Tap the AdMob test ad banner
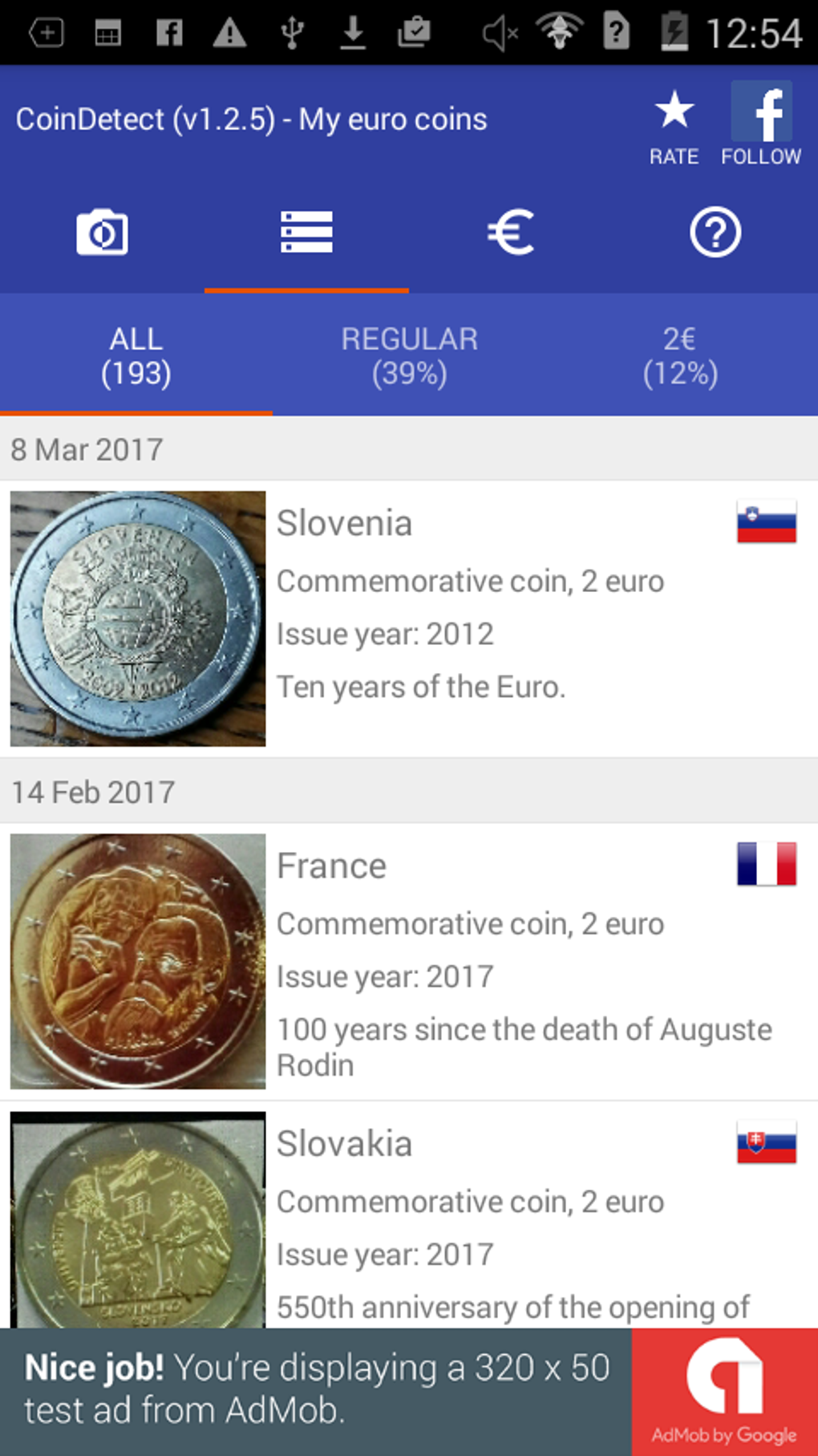The height and width of the screenshot is (1456, 818). (x=409, y=1392)
